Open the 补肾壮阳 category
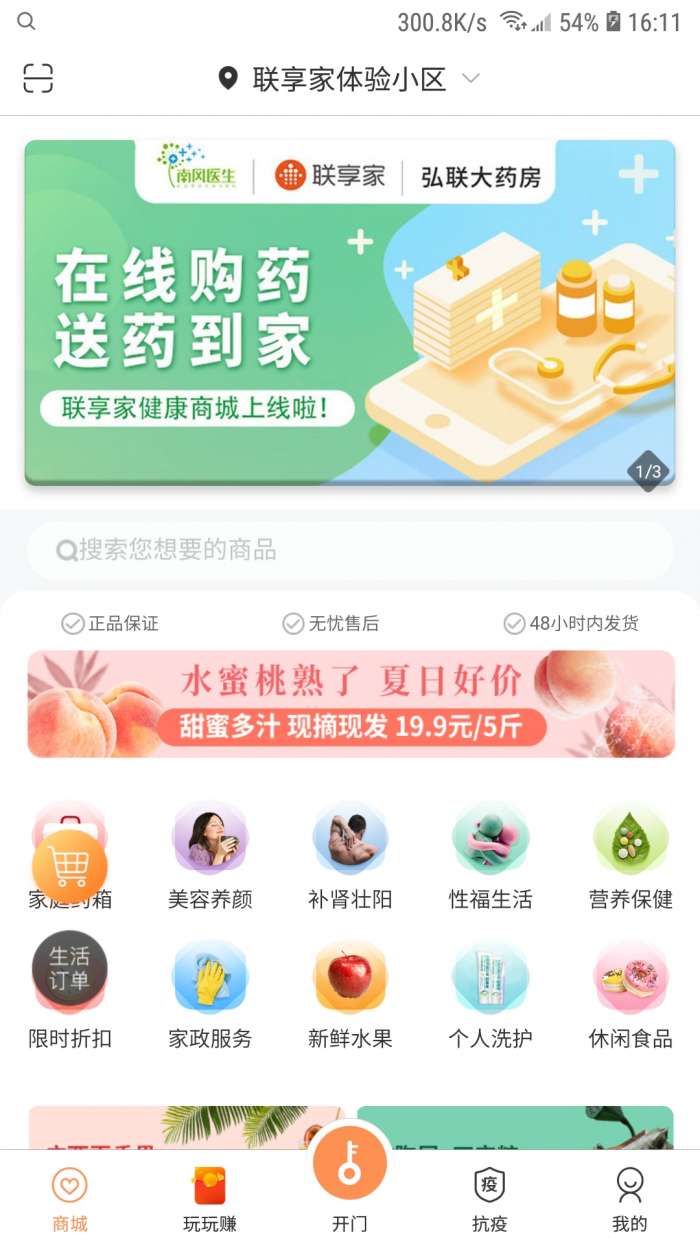 click(x=349, y=855)
